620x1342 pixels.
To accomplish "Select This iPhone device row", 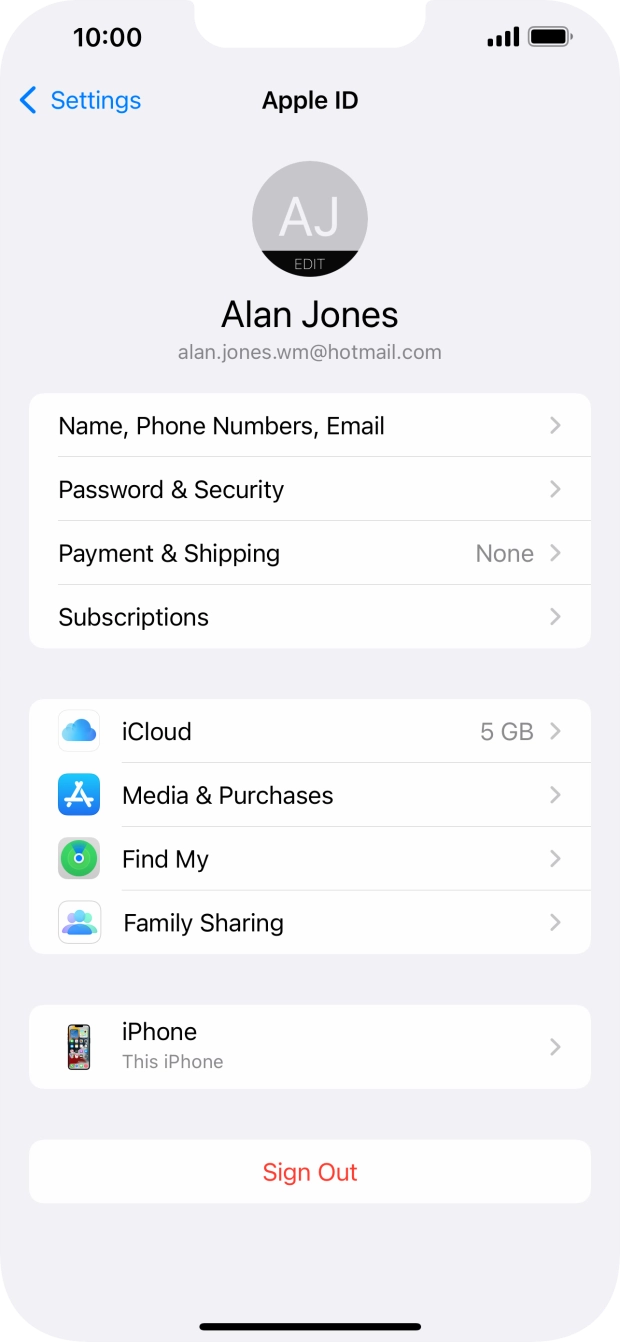I will click(x=310, y=1047).
